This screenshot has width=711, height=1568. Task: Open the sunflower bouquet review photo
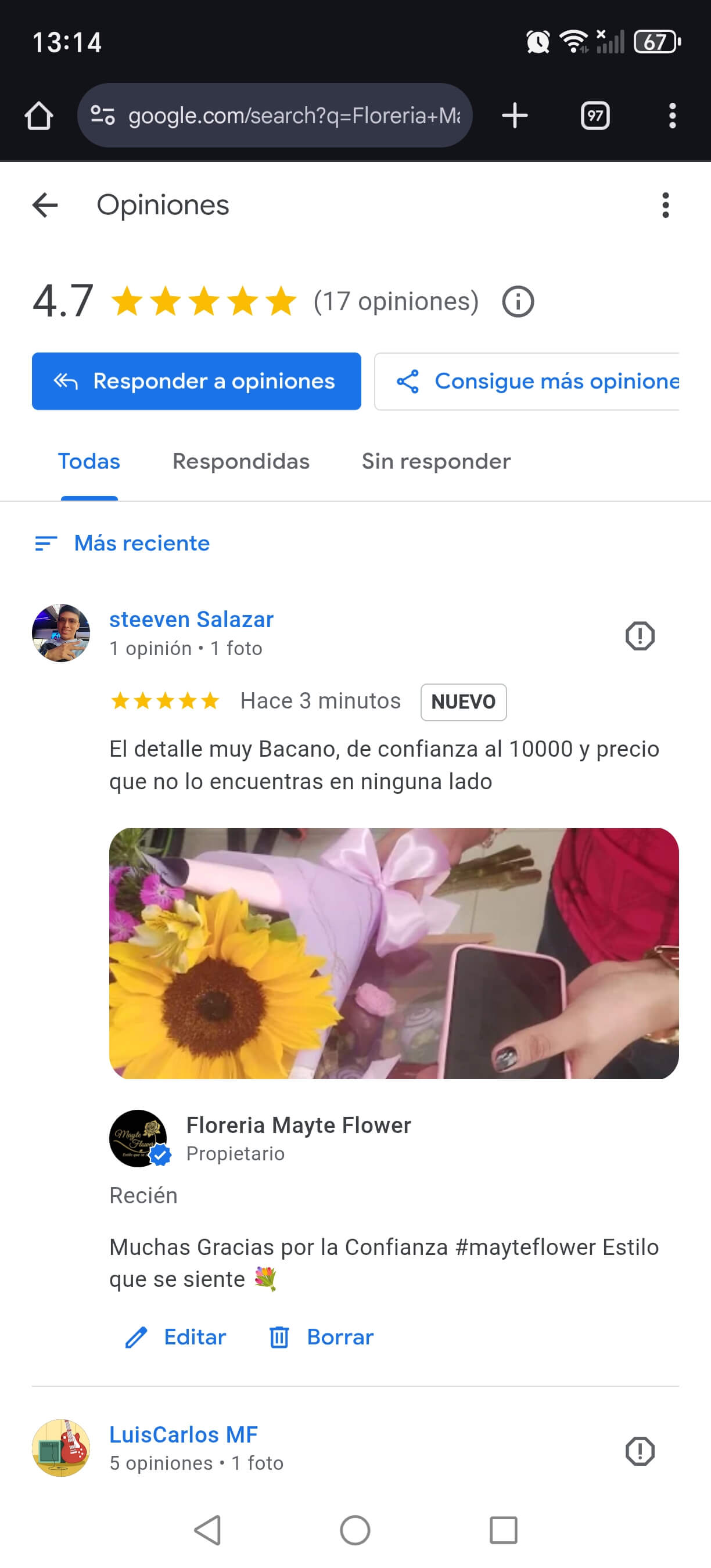pos(393,953)
